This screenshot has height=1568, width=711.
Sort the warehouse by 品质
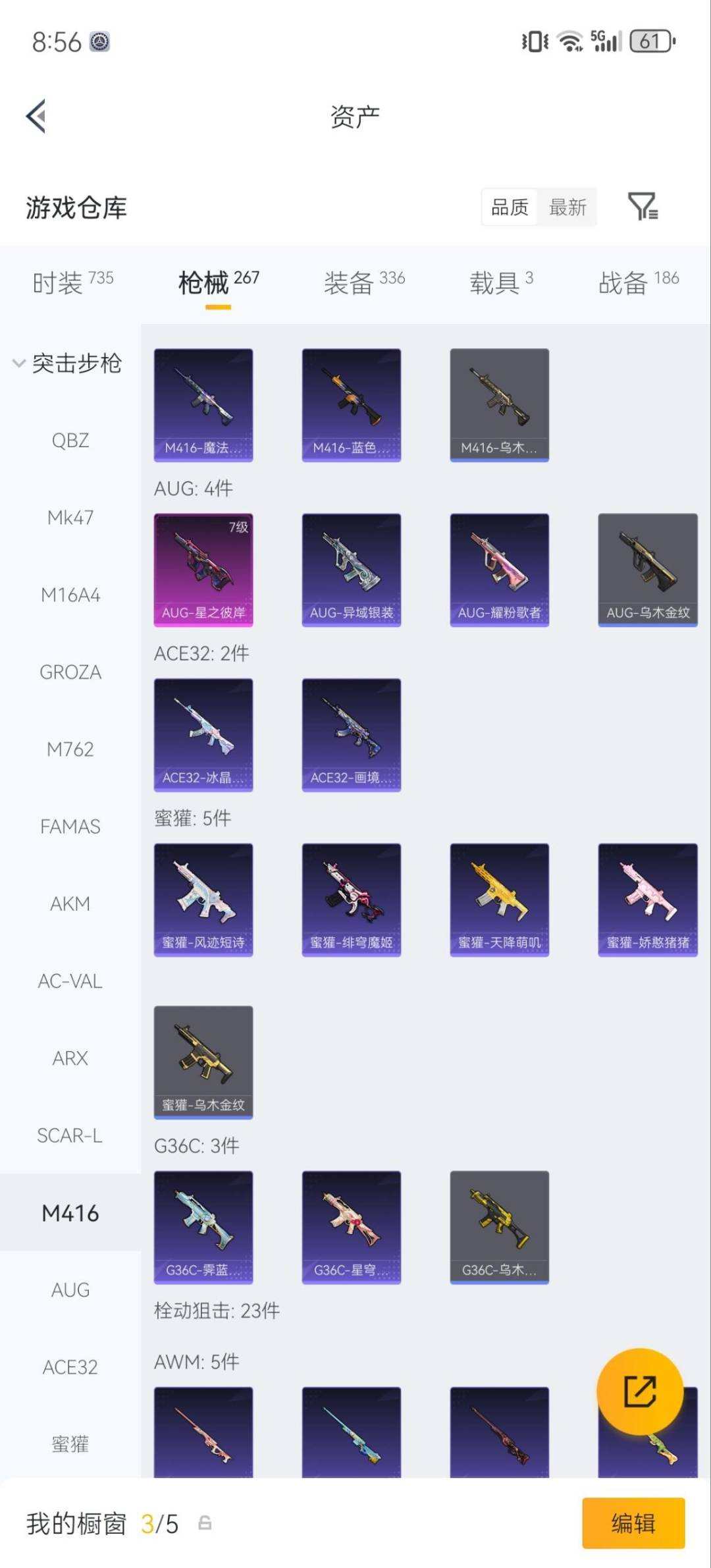[x=510, y=207]
